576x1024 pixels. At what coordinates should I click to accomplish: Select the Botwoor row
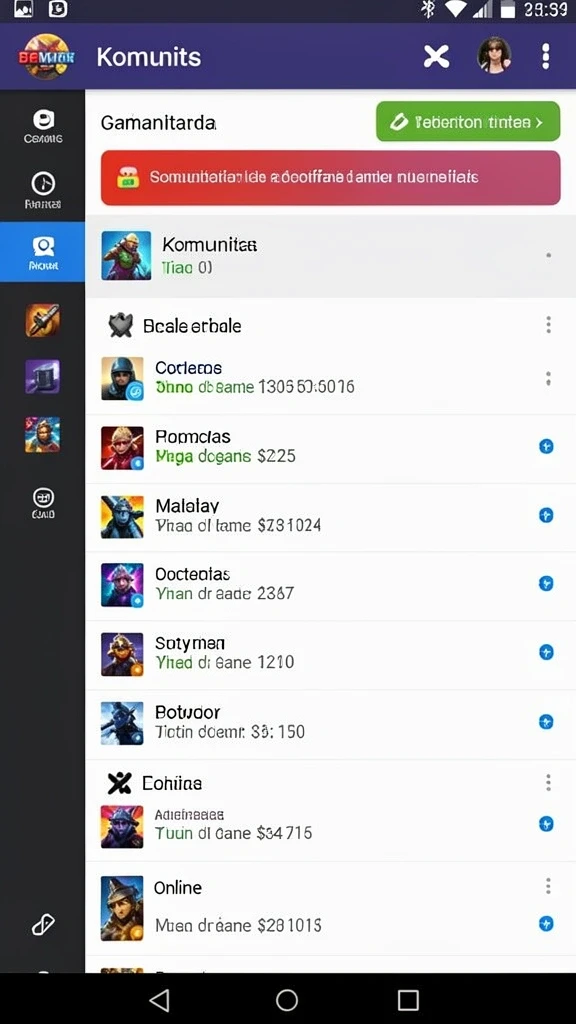[330, 724]
